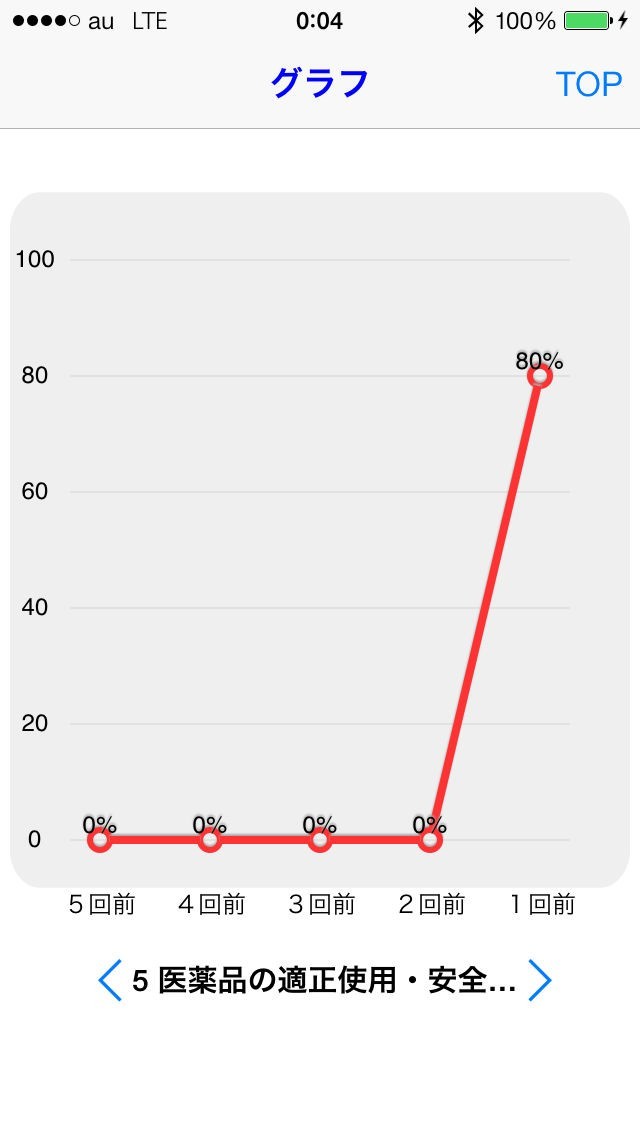This screenshot has width=640, height=1136.
Task: Show previous category with left chevron
Action: pos(110,980)
